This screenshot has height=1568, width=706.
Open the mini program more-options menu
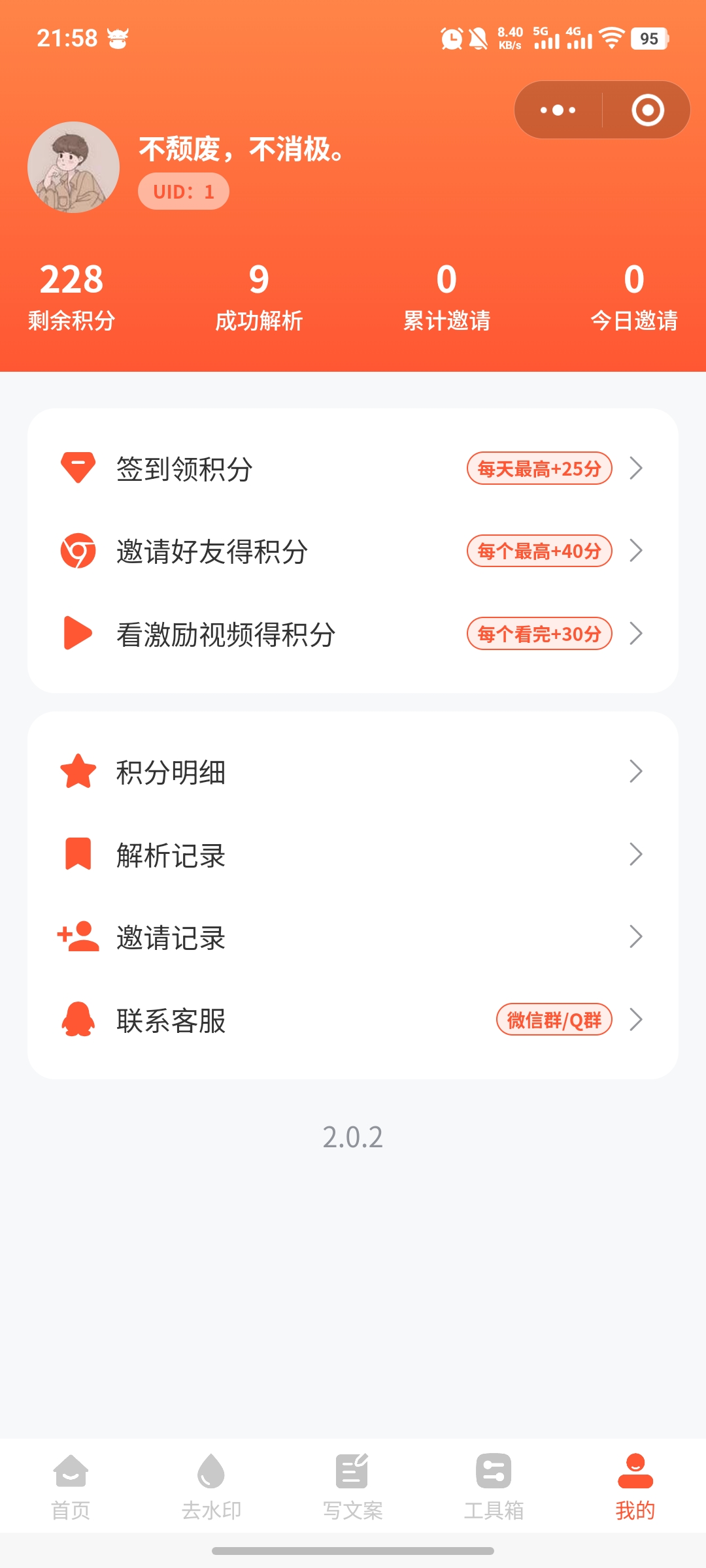tap(558, 110)
